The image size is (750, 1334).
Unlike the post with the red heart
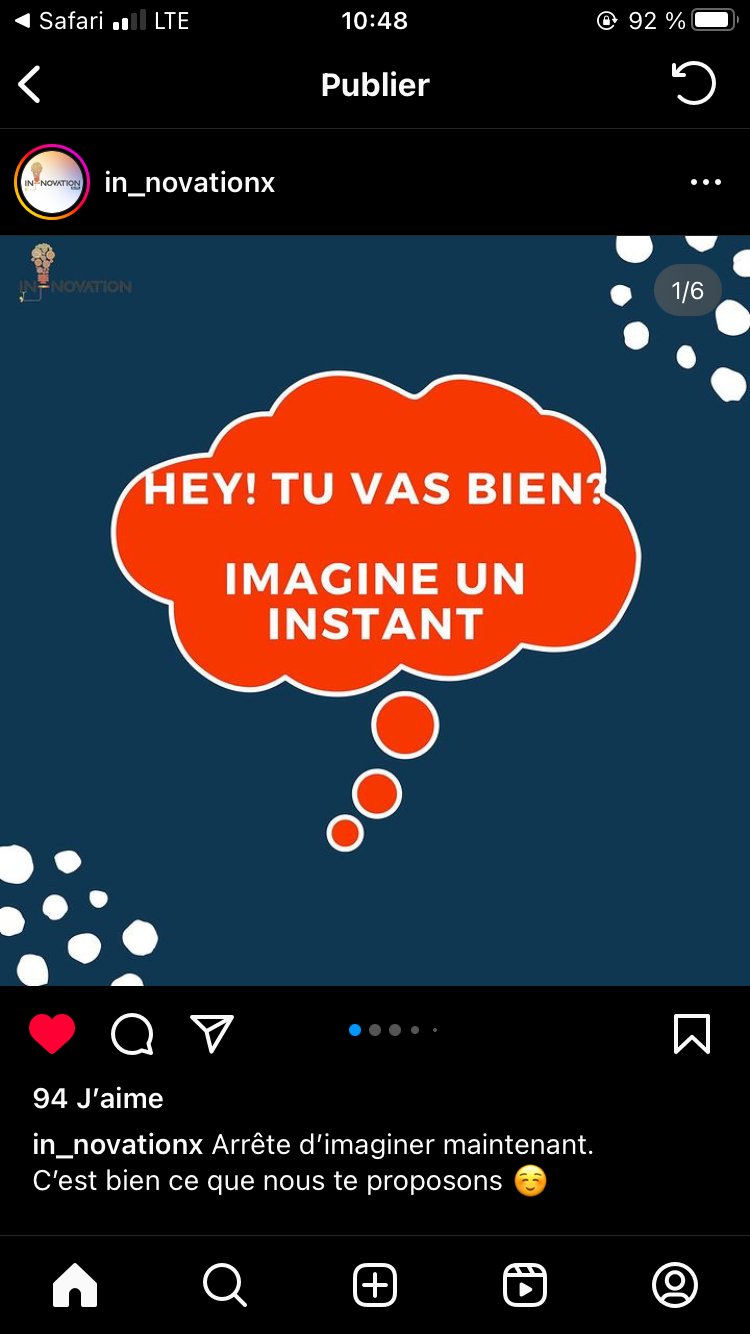pyautogui.click(x=52, y=1034)
